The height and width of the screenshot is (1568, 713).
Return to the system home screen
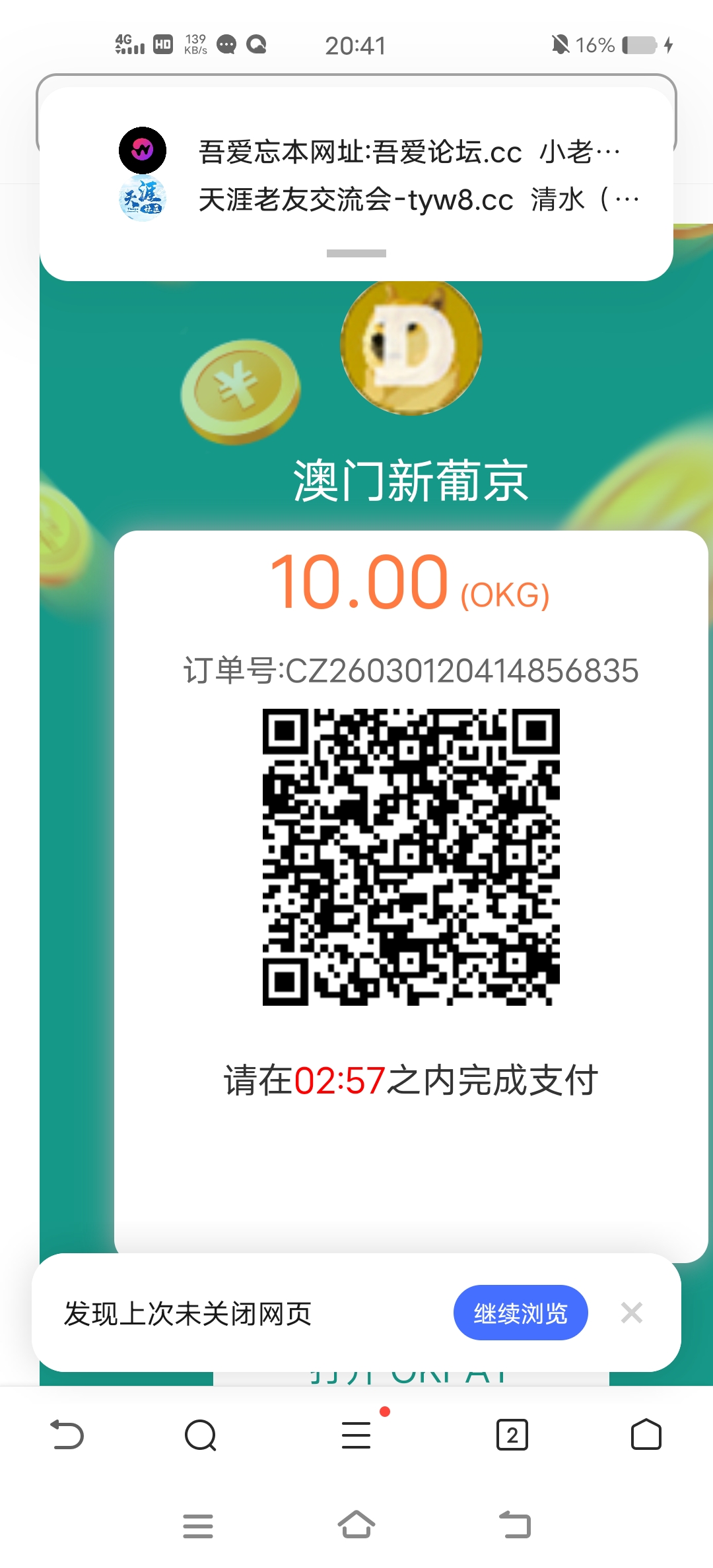click(x=356, y=1525)
